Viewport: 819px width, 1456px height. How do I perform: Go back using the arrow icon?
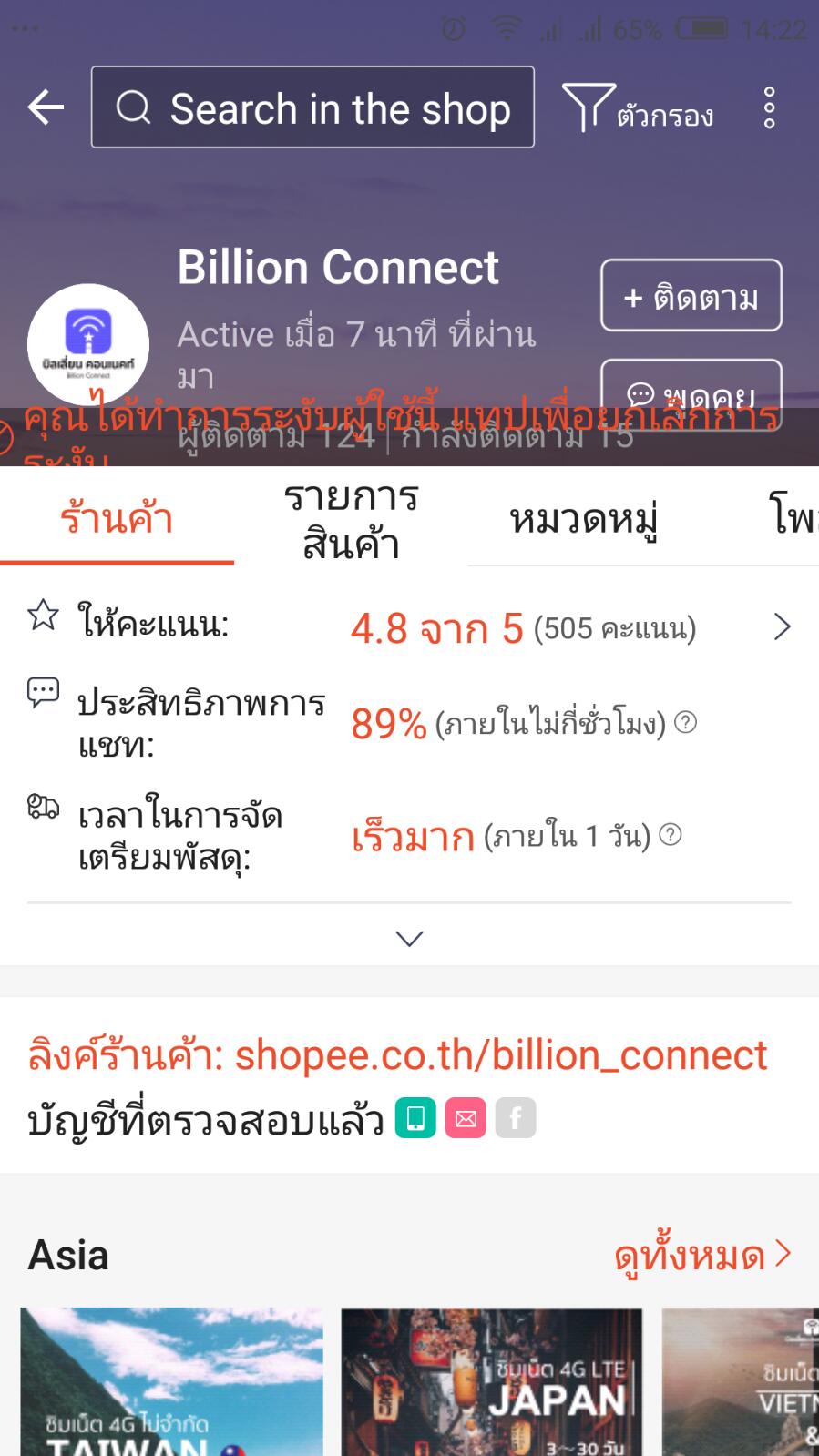[46, 107]
